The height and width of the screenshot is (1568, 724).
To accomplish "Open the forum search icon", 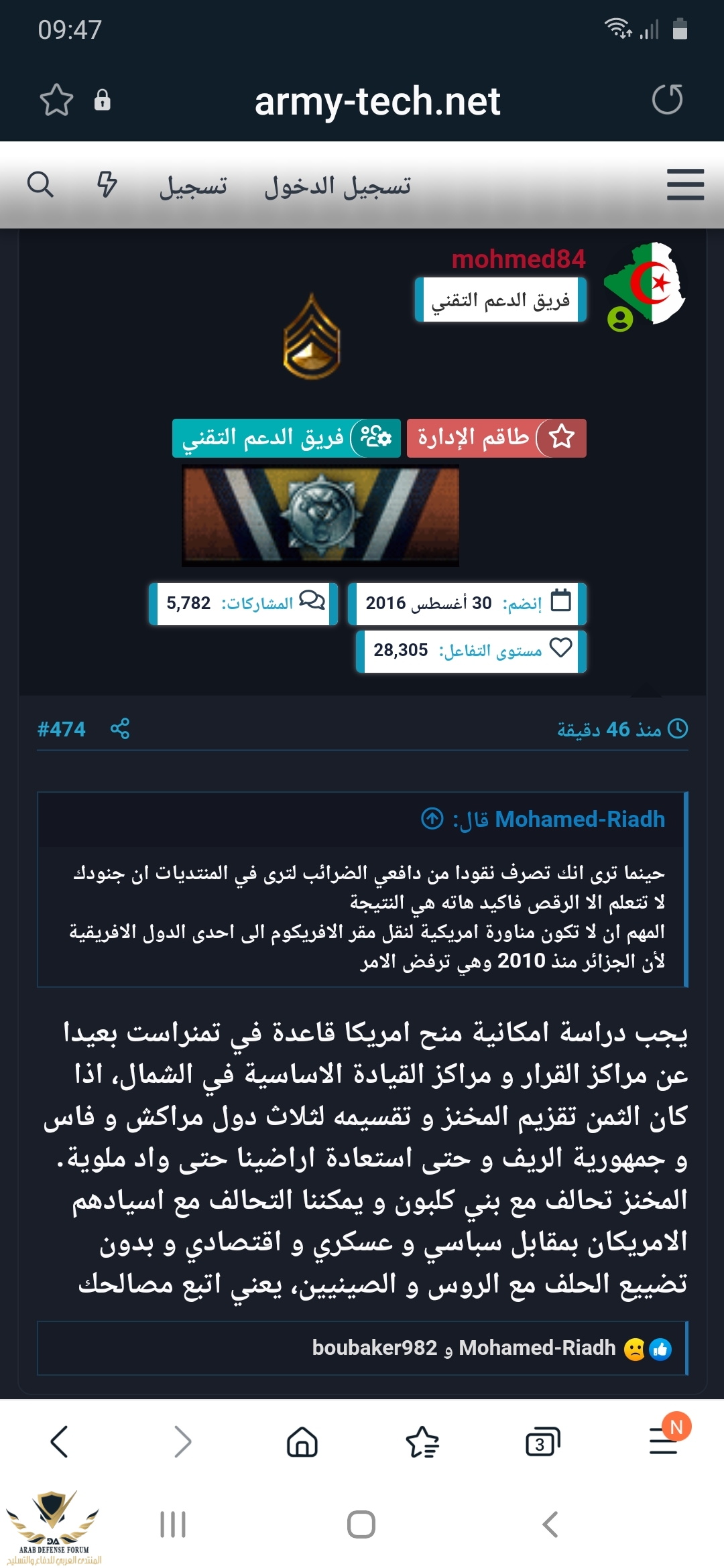I will click(40, 184).
